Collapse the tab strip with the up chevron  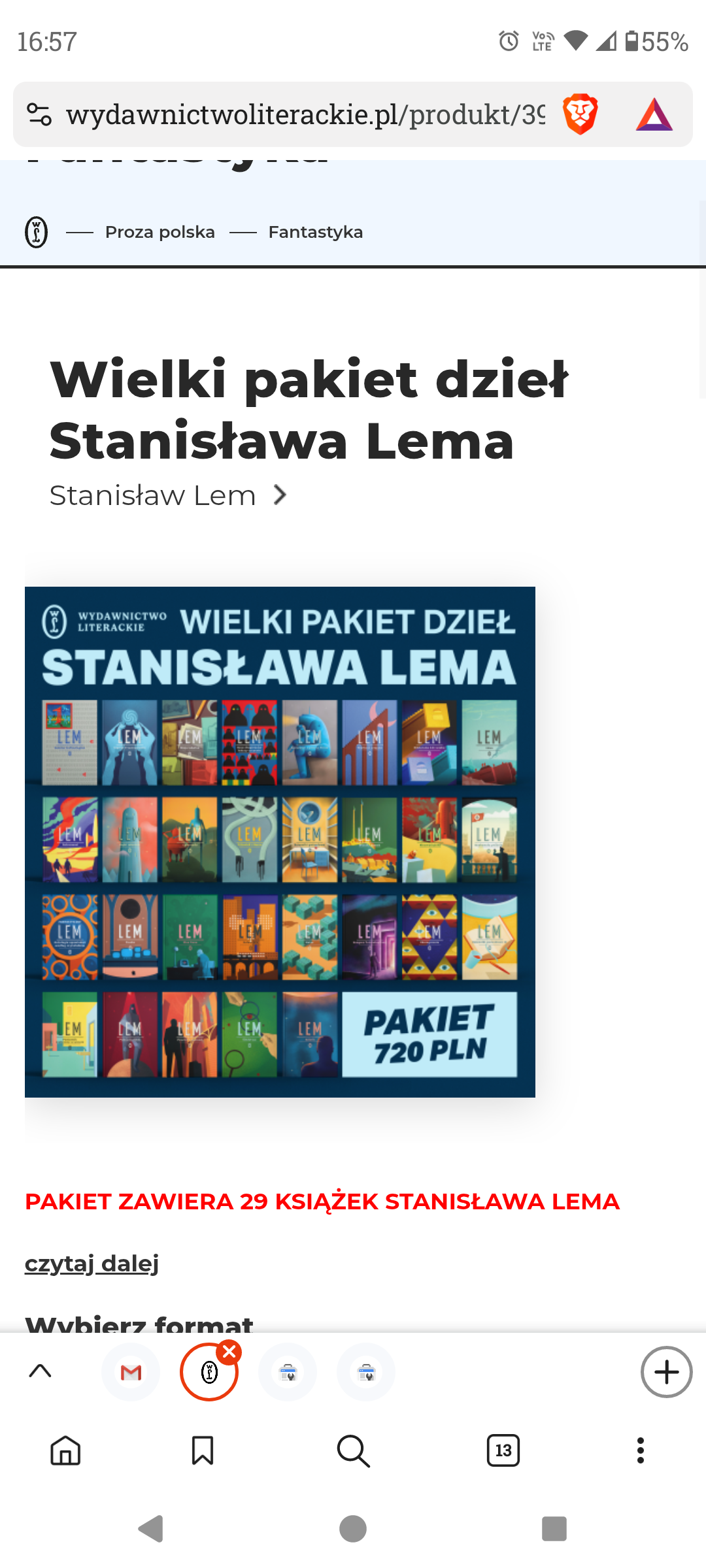pos(41,1371)
